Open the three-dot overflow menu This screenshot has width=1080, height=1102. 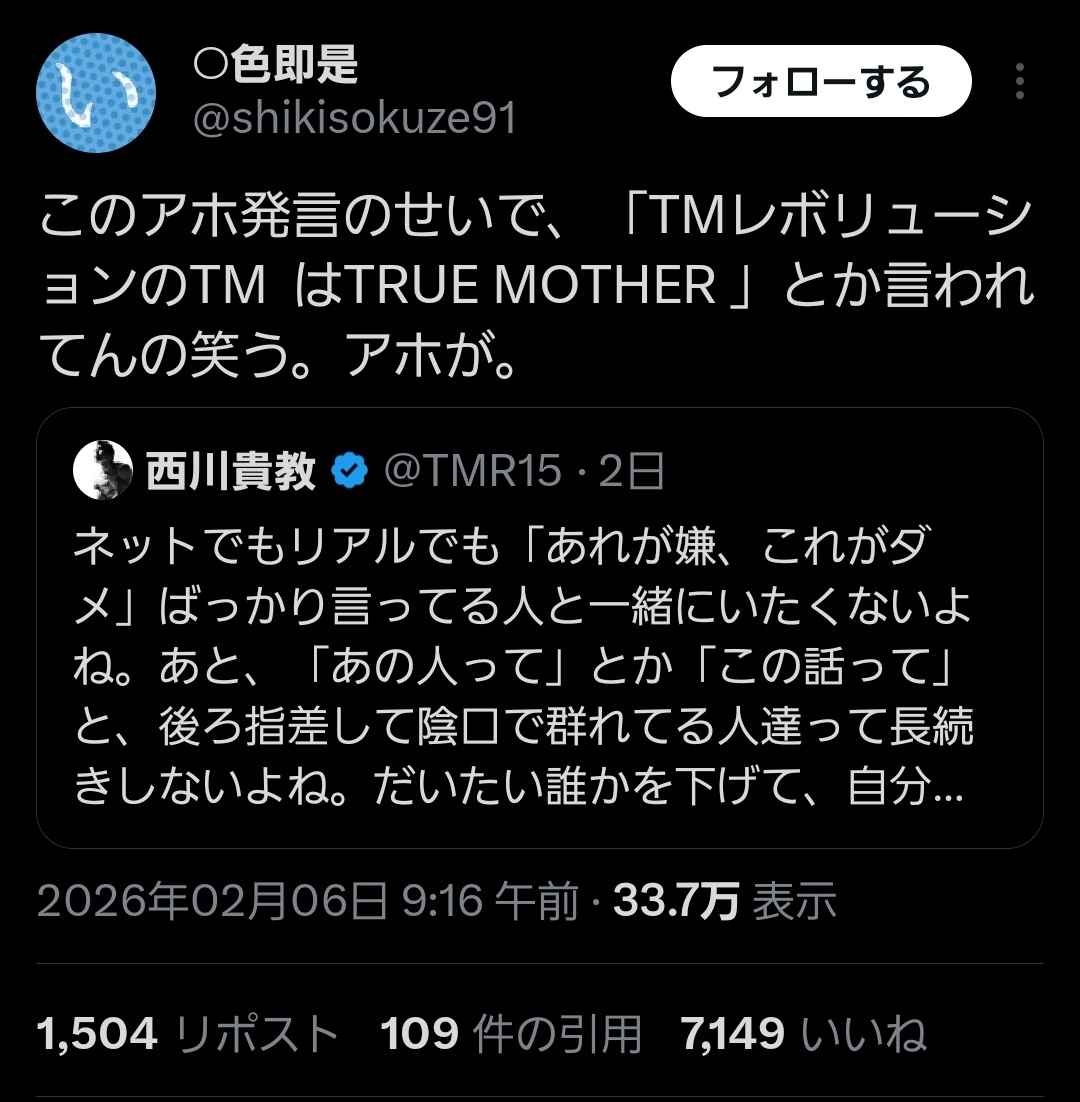[x=1019, y=81]
